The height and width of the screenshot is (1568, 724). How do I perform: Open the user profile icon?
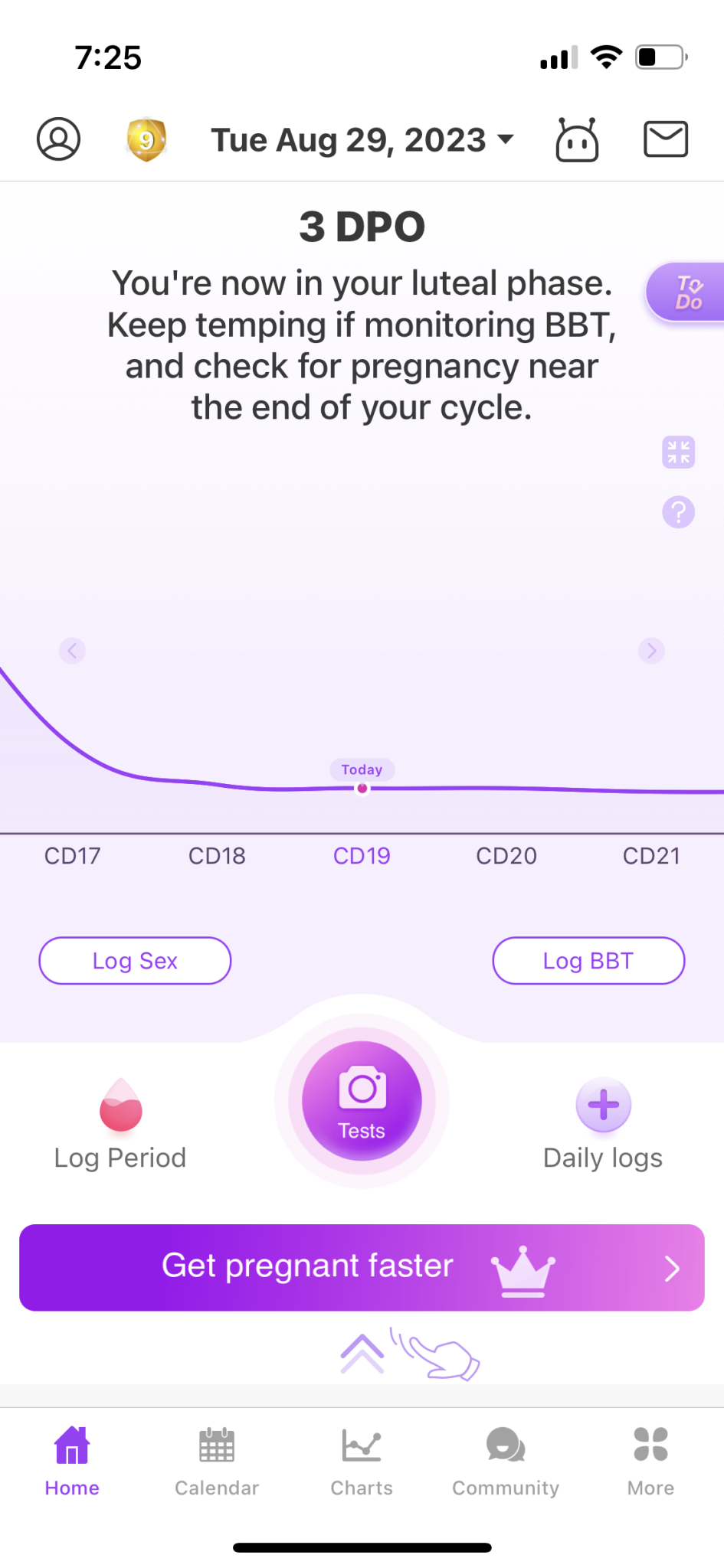[x=58, y=139]
